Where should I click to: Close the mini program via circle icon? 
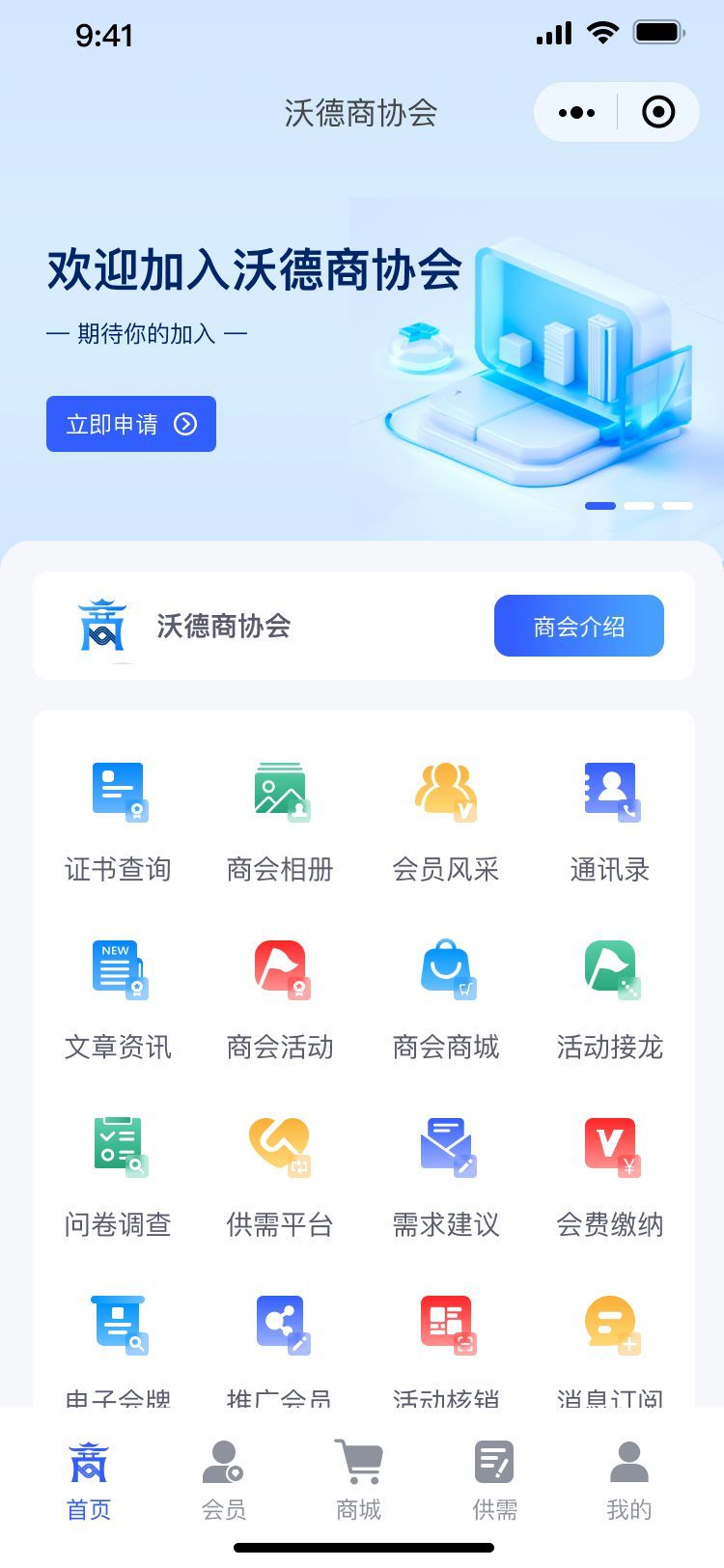(658, 113)
